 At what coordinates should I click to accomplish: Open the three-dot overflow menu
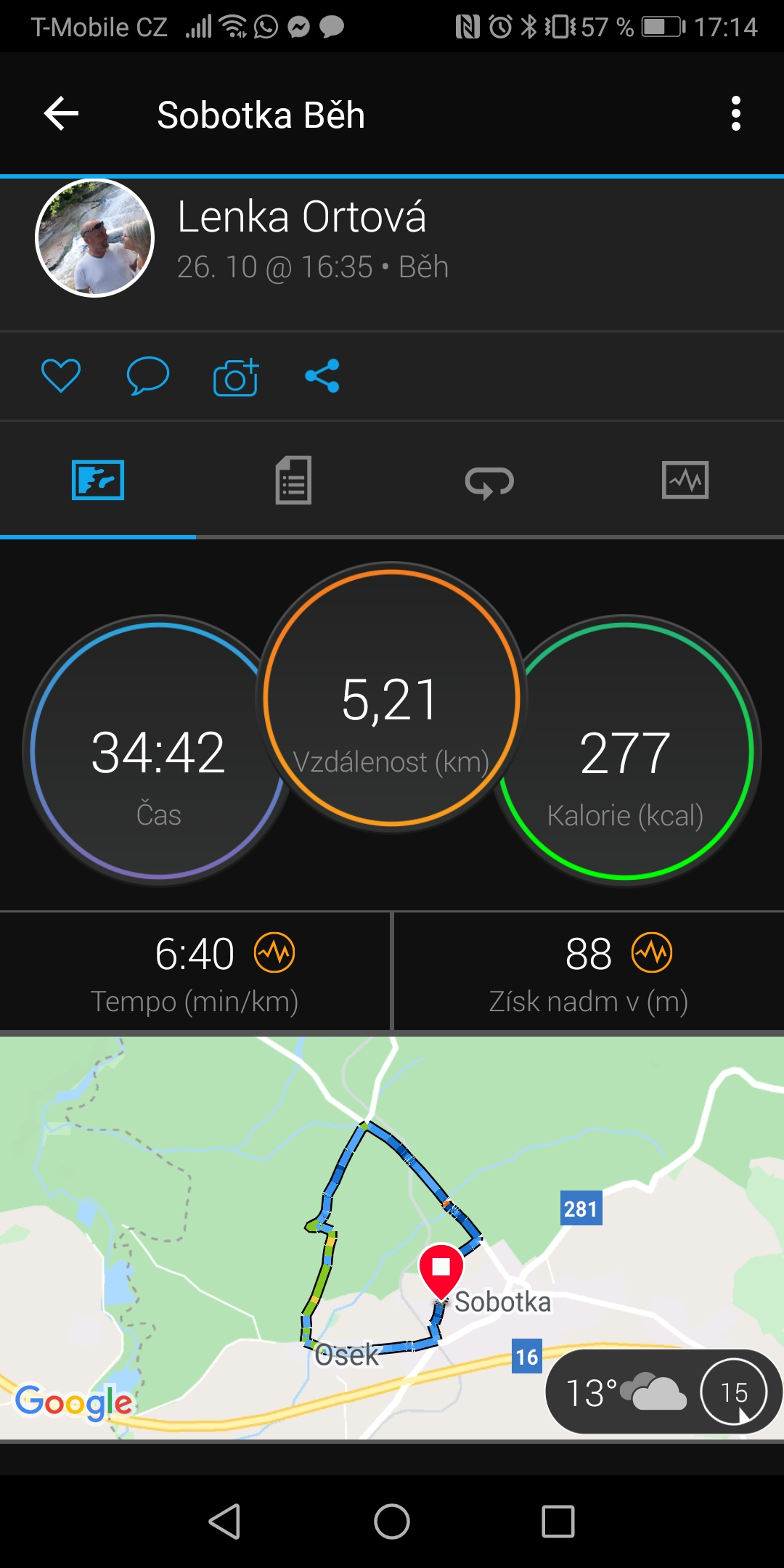[x=736, y=114]
